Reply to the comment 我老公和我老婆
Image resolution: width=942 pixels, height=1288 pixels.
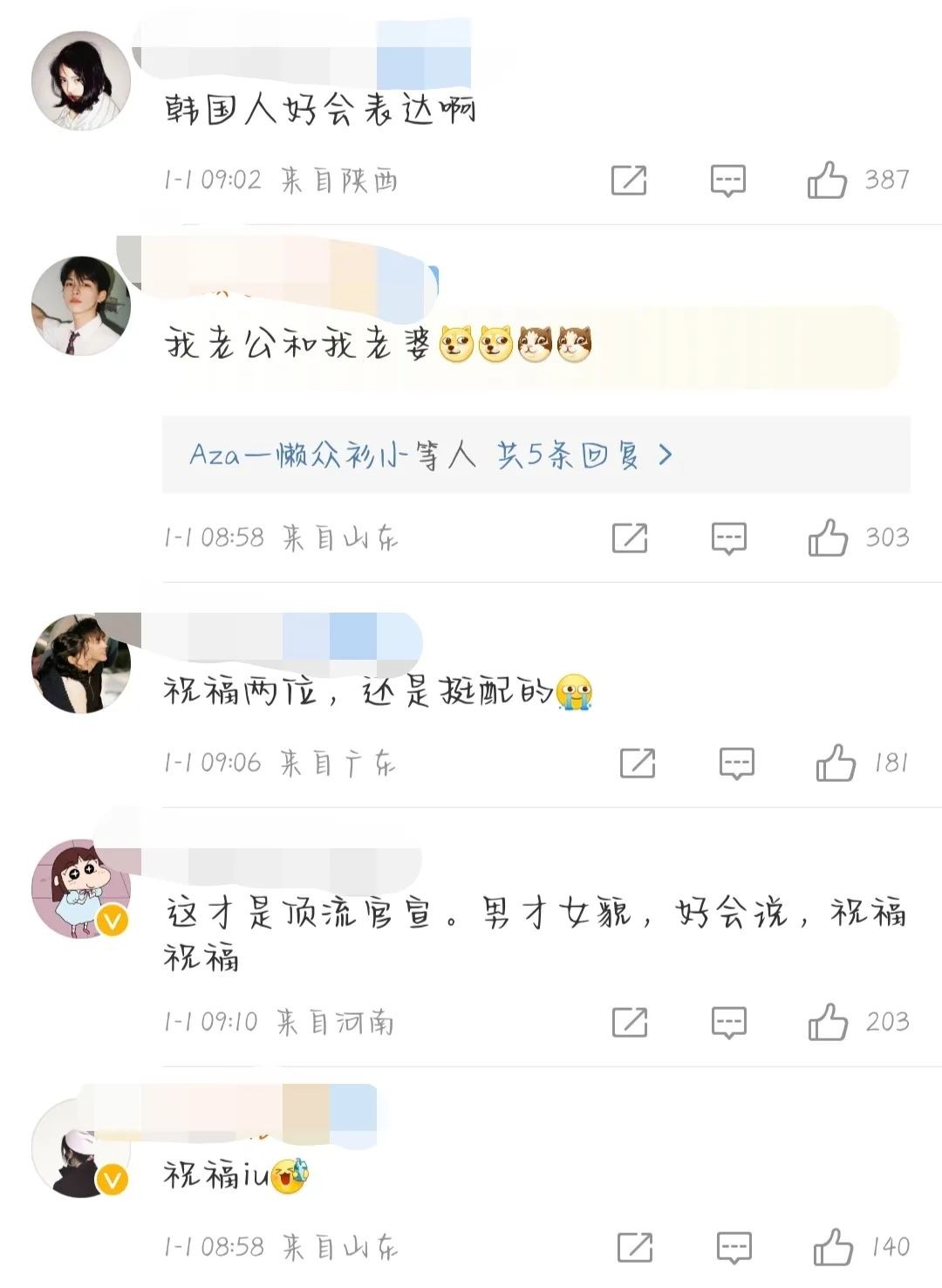[728, 538]
